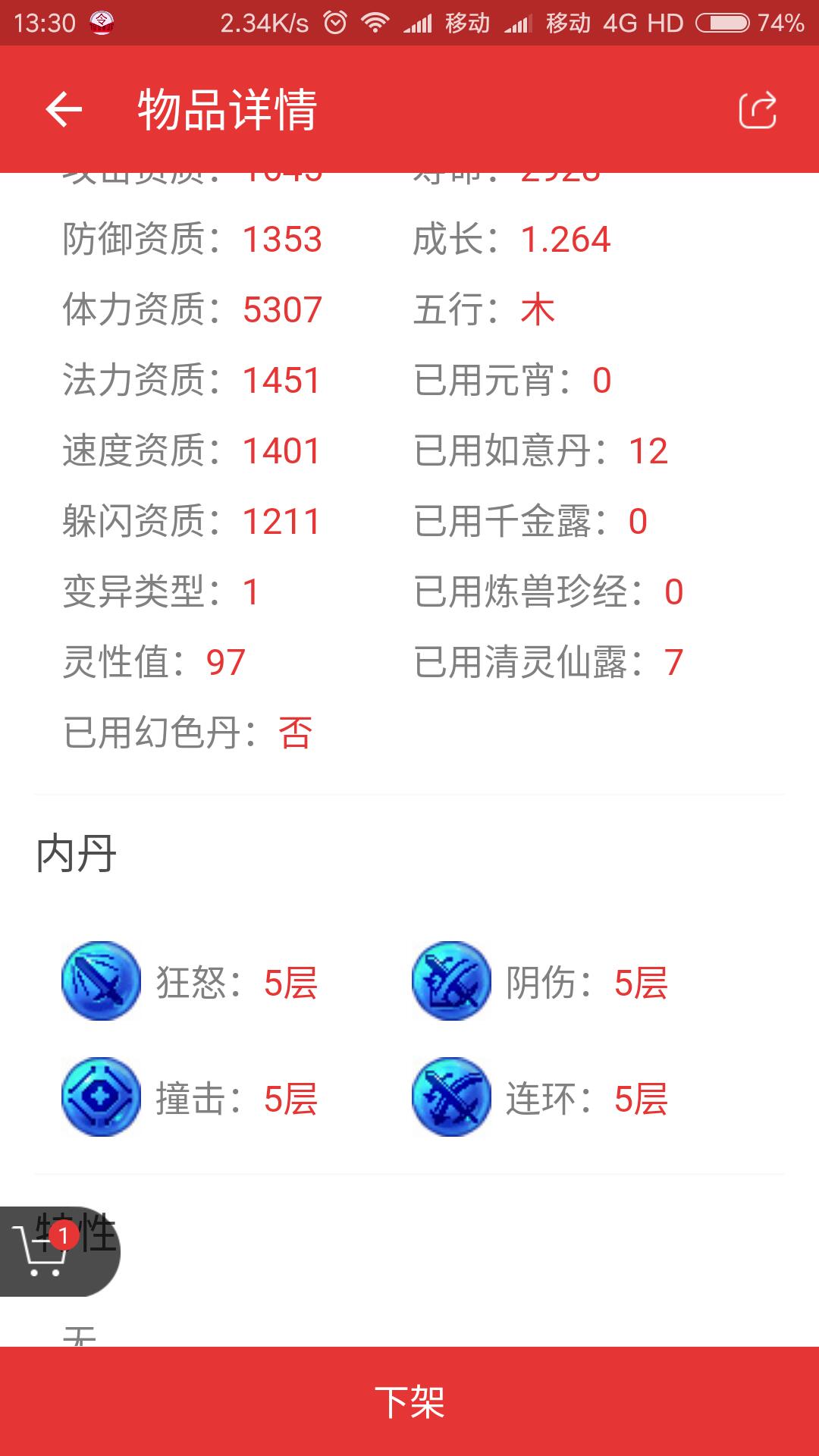Open the 阴伤 inner-elixir icon
819x1456 pixels.
[451, 981]
